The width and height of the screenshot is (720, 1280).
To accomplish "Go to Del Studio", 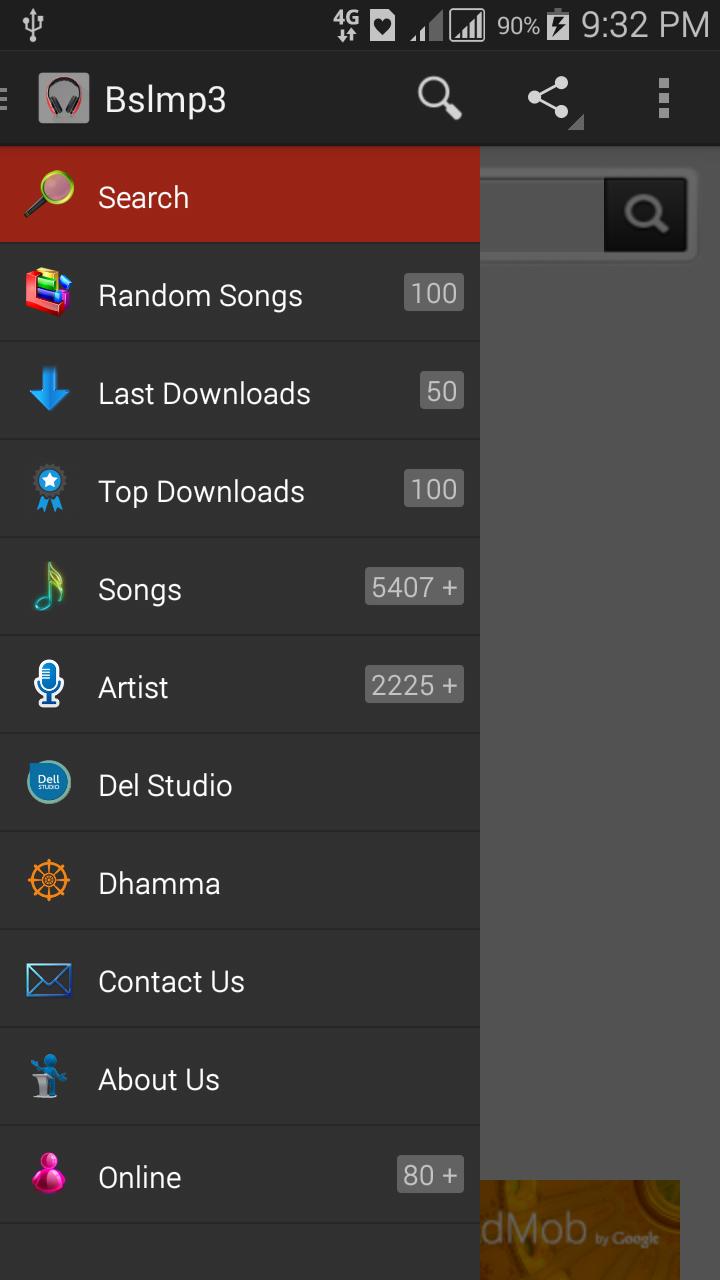I will (x=240, y=785).
